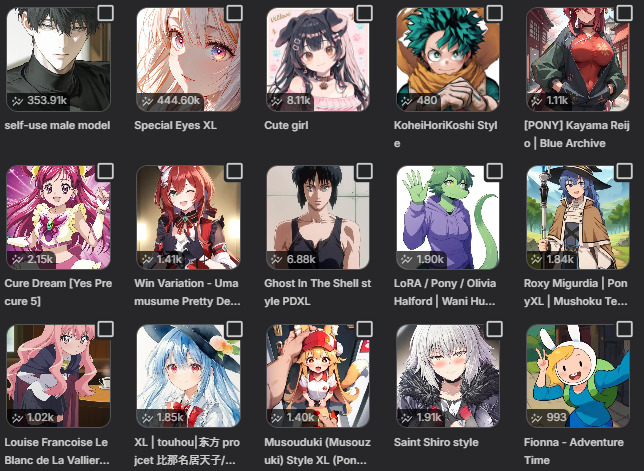Check the box on Cure Dream card

pos(104,171)
